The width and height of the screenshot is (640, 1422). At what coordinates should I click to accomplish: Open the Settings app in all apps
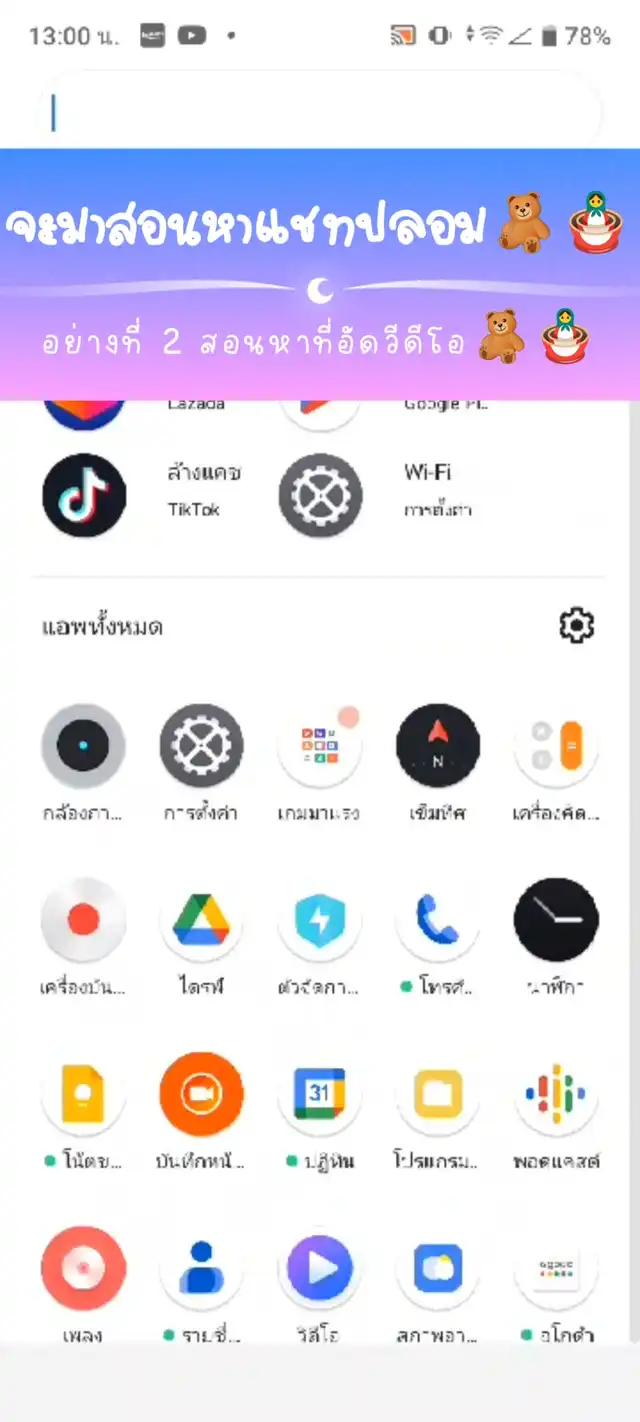click(201, 746)
